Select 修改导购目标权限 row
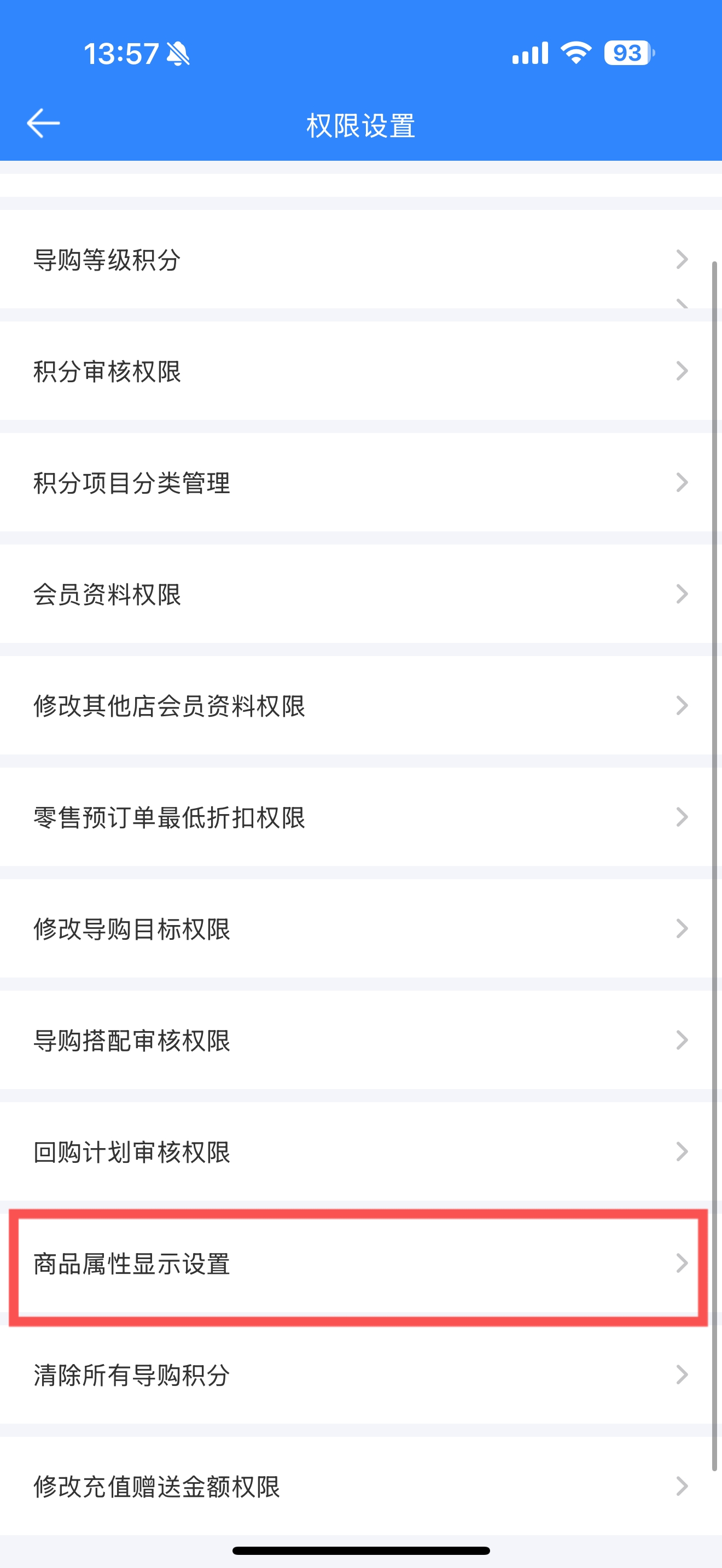This screenshot has height=1568, width=722. click(361, 928)
